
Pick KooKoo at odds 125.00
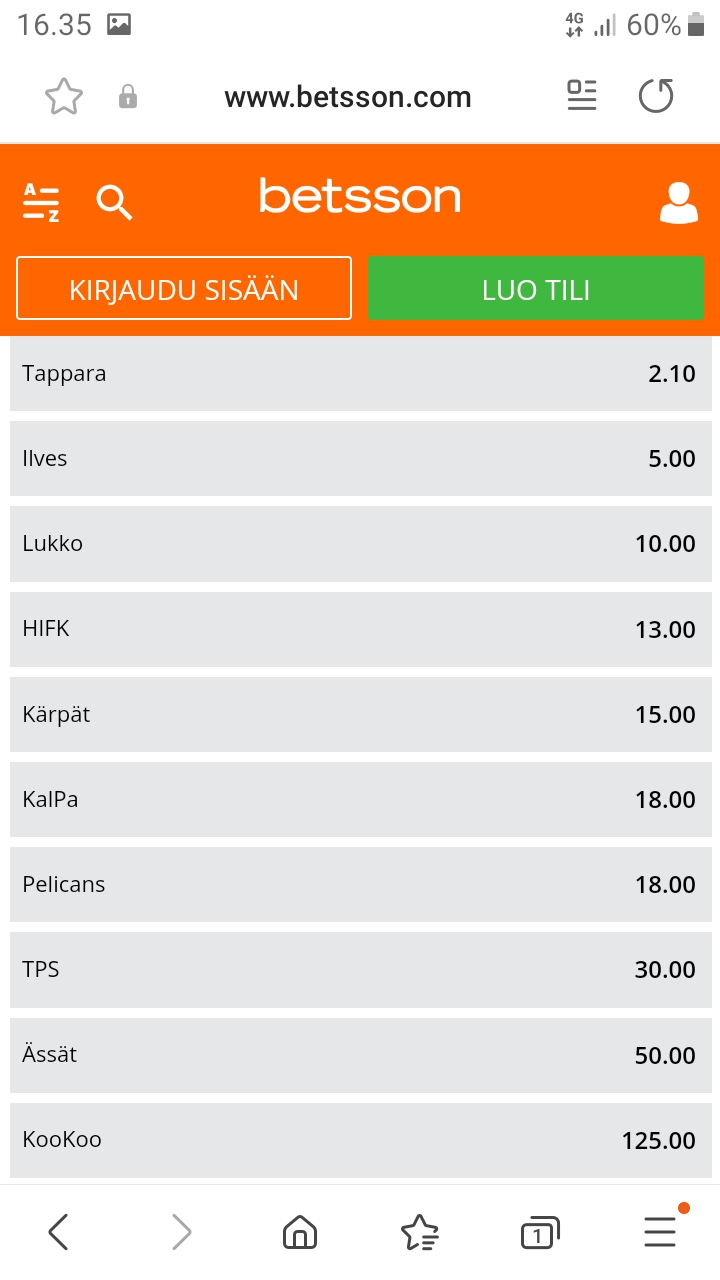(360, 1140)
